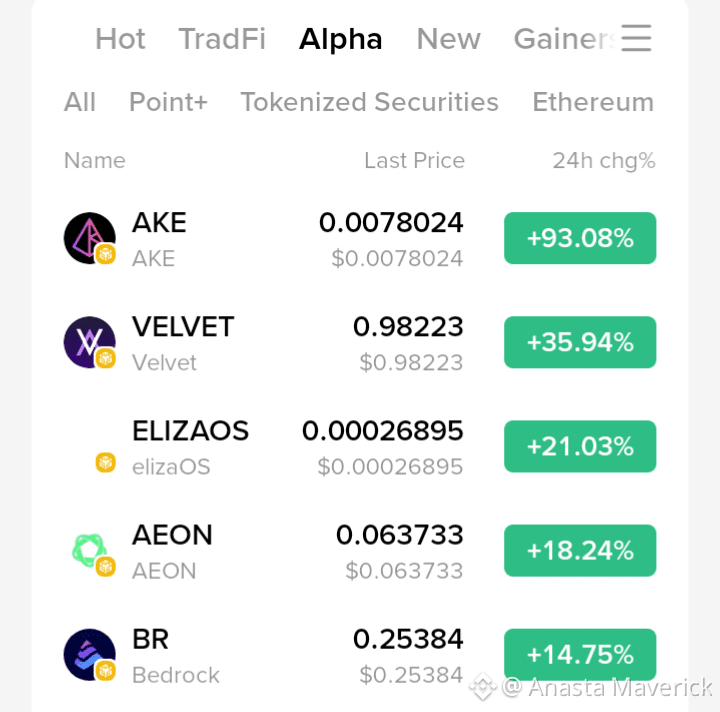The height and width of the screenshot is (712, 720).
Task: Filter by Ethereum
Action: coord(593,102)
